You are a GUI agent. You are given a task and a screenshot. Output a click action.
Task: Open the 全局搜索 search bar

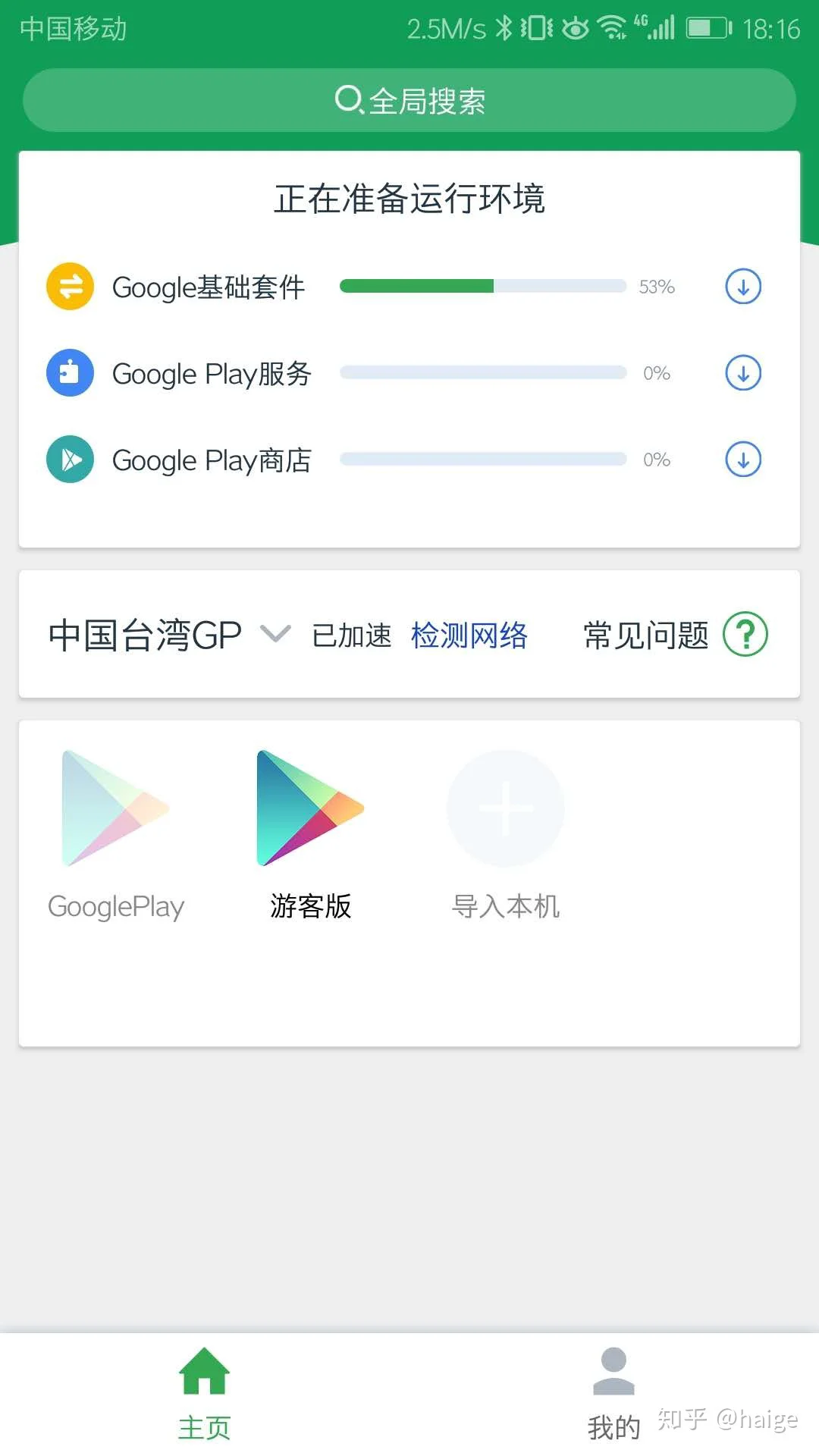coord(409,100)
